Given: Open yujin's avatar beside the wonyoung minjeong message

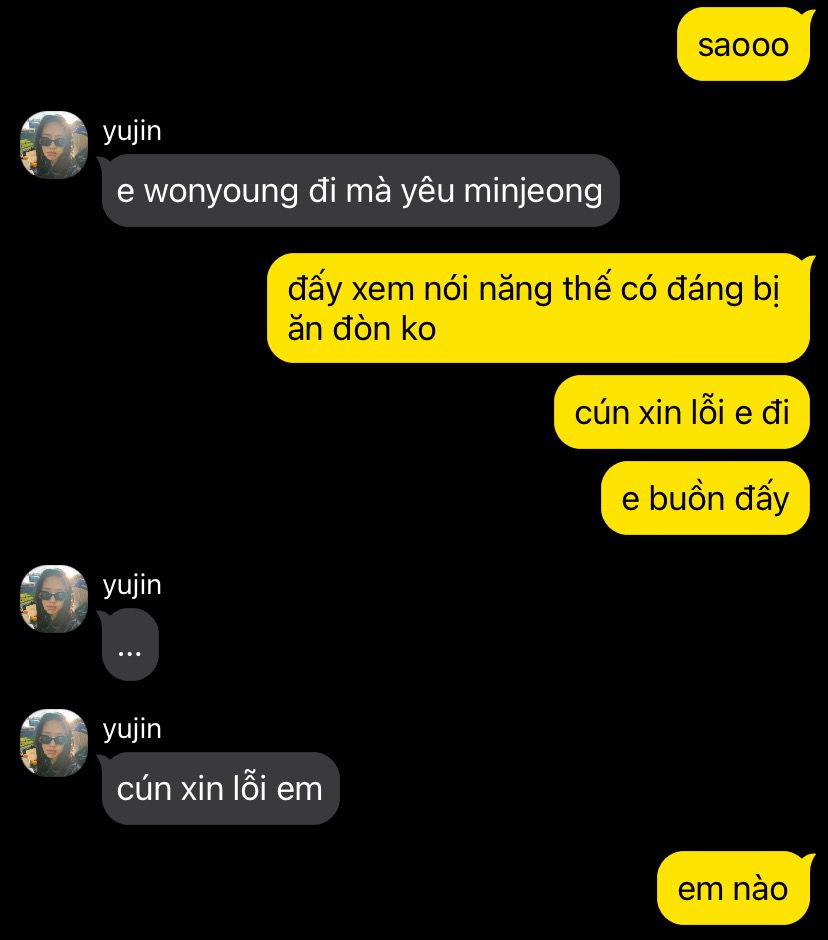Looking at the screenshot, I should point(54,145).
